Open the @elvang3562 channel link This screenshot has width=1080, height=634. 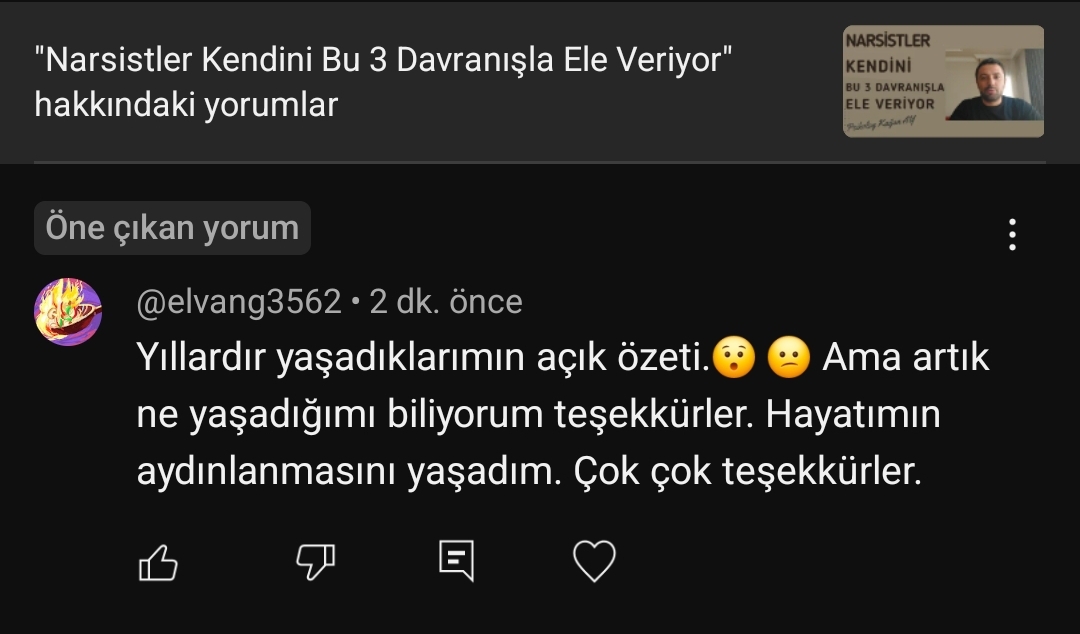coord(239,302)
